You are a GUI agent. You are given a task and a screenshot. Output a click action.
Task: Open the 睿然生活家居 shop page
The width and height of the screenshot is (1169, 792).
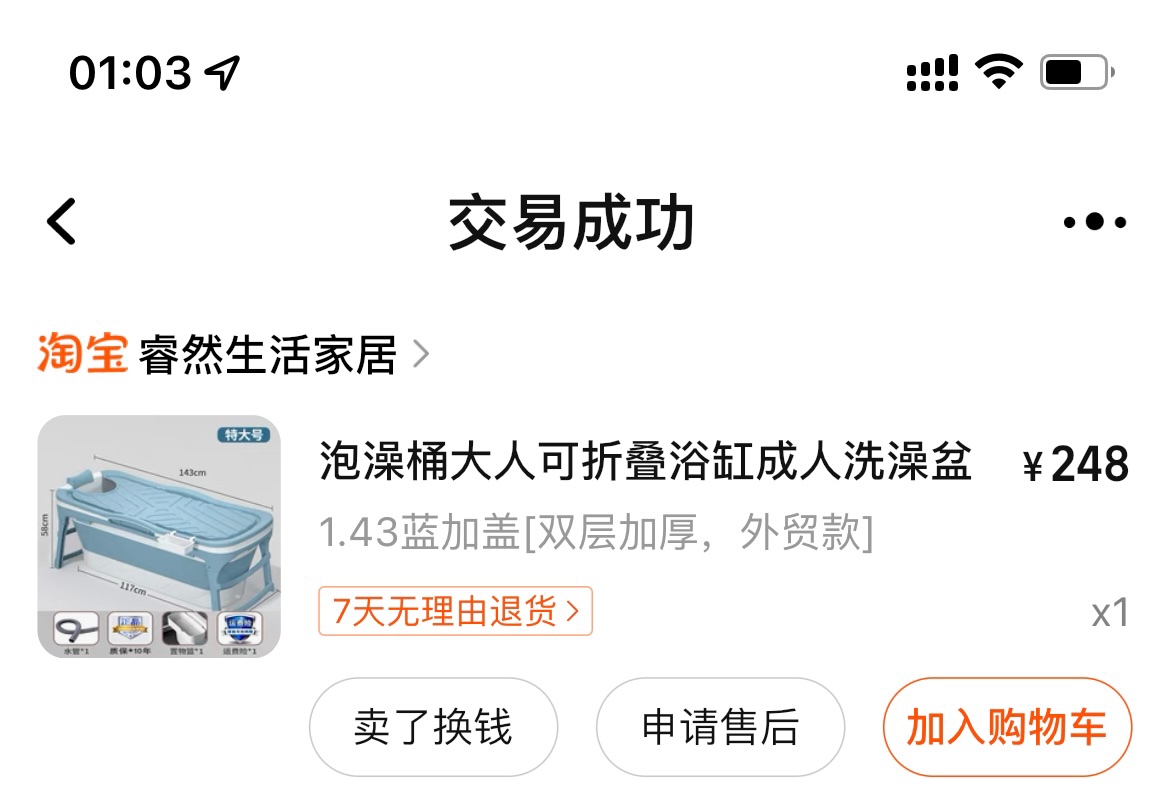click(x=268, y=355)
